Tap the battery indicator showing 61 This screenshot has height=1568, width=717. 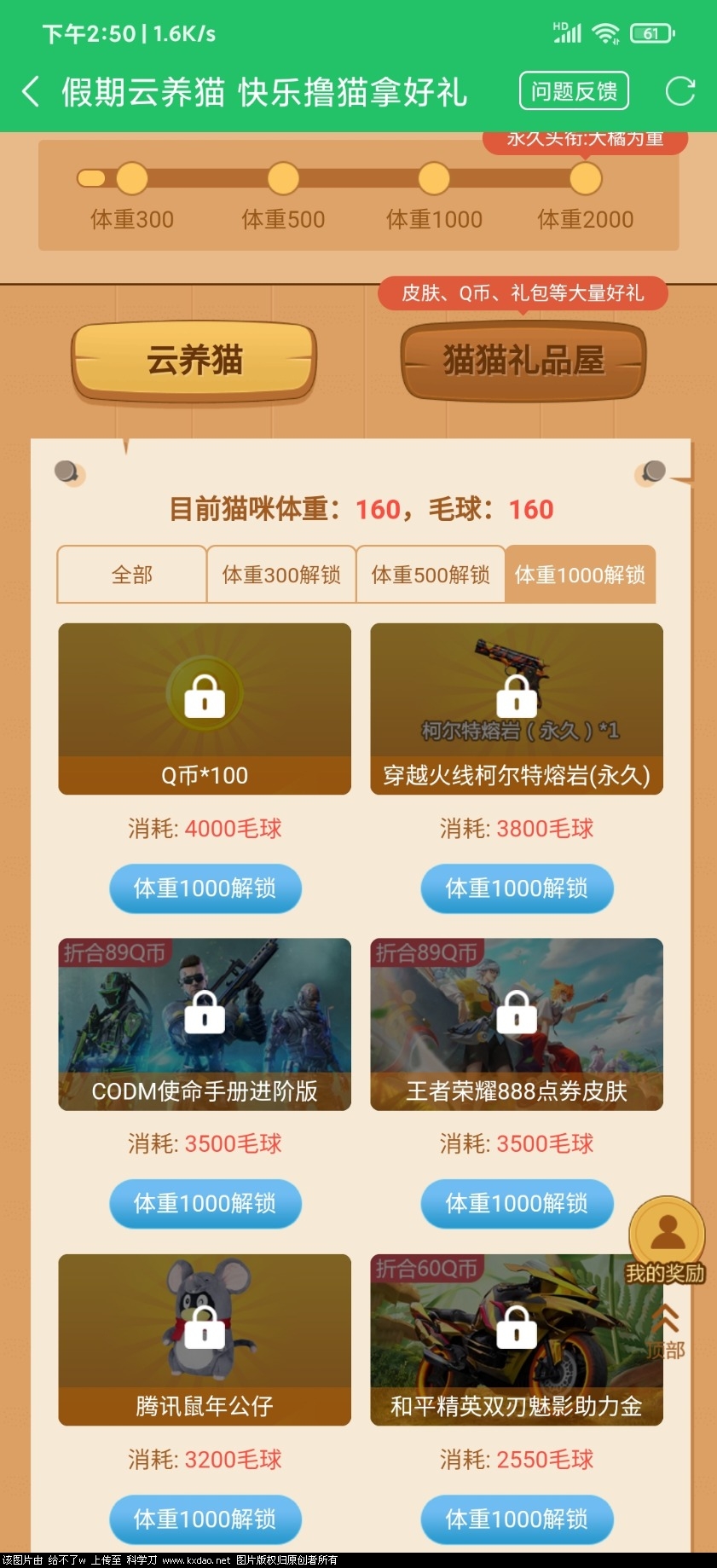click(652, 32)
